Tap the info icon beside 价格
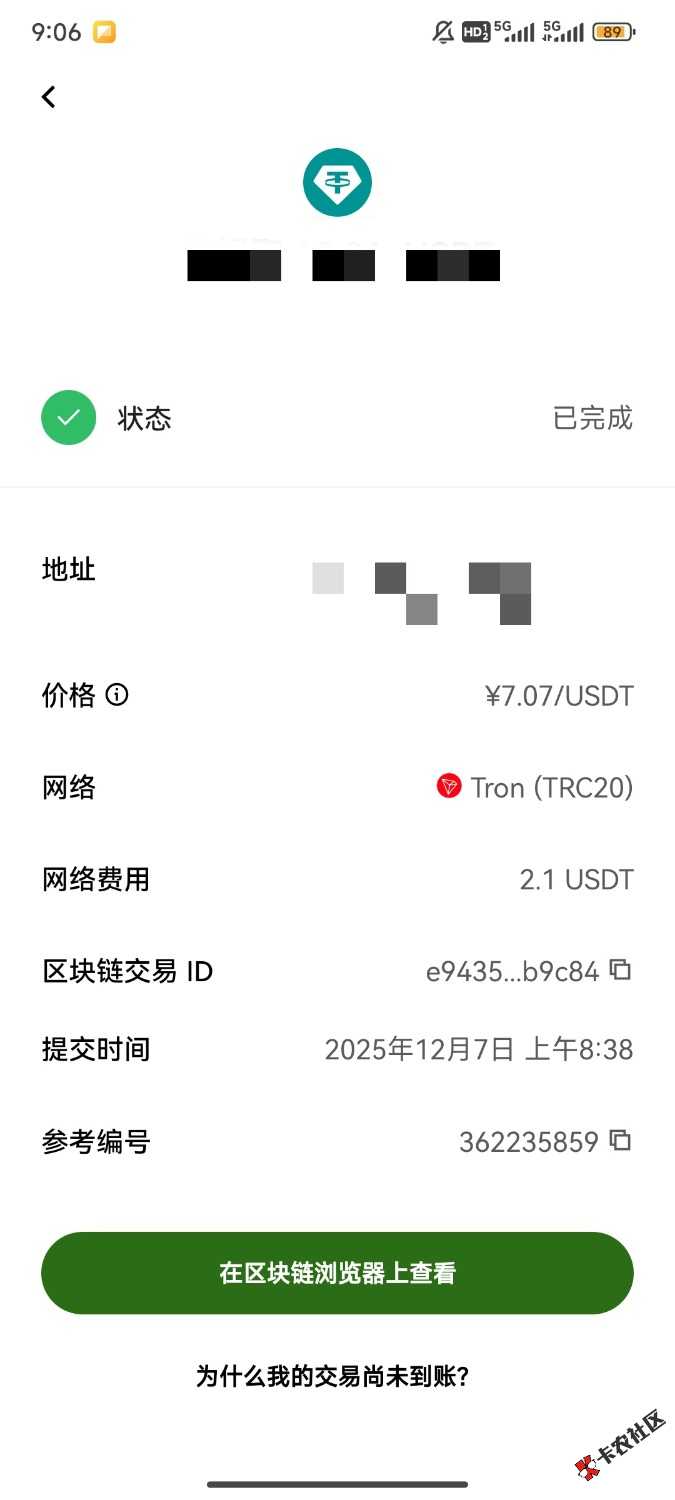The width and height of the screenshot is (675, 1500). [117, 694]
